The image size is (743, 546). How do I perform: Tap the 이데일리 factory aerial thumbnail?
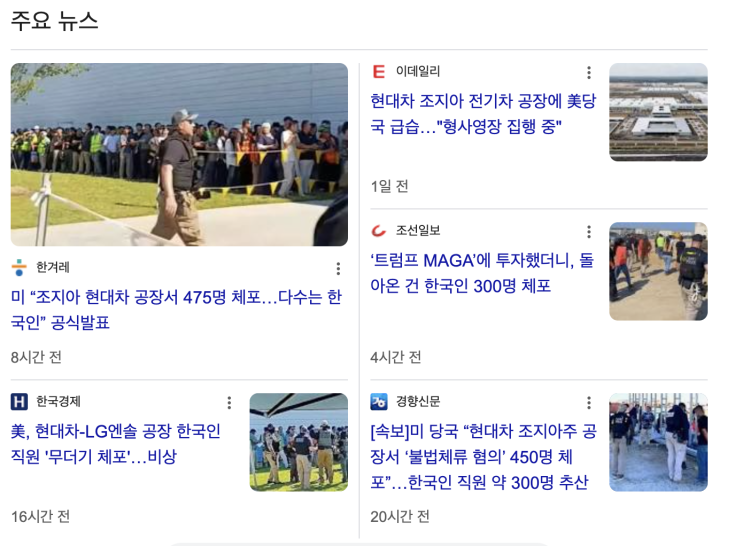point(658,112)
